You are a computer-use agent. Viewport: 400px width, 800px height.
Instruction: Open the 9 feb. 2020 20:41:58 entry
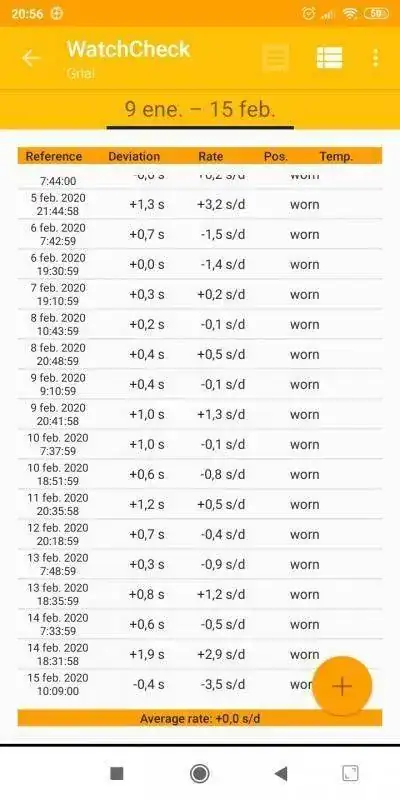click(x=200, y=415)
